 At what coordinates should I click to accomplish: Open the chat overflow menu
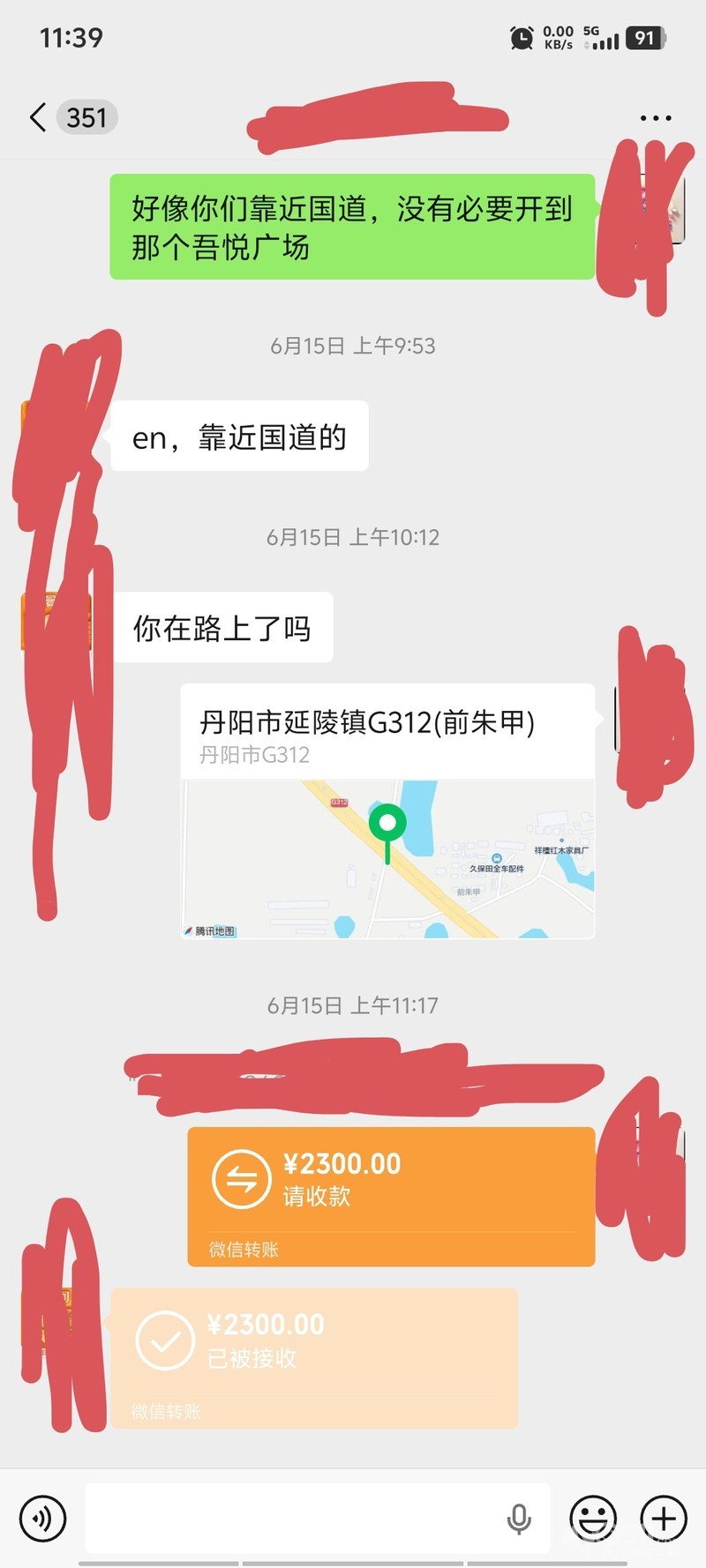tap(655, 117)
